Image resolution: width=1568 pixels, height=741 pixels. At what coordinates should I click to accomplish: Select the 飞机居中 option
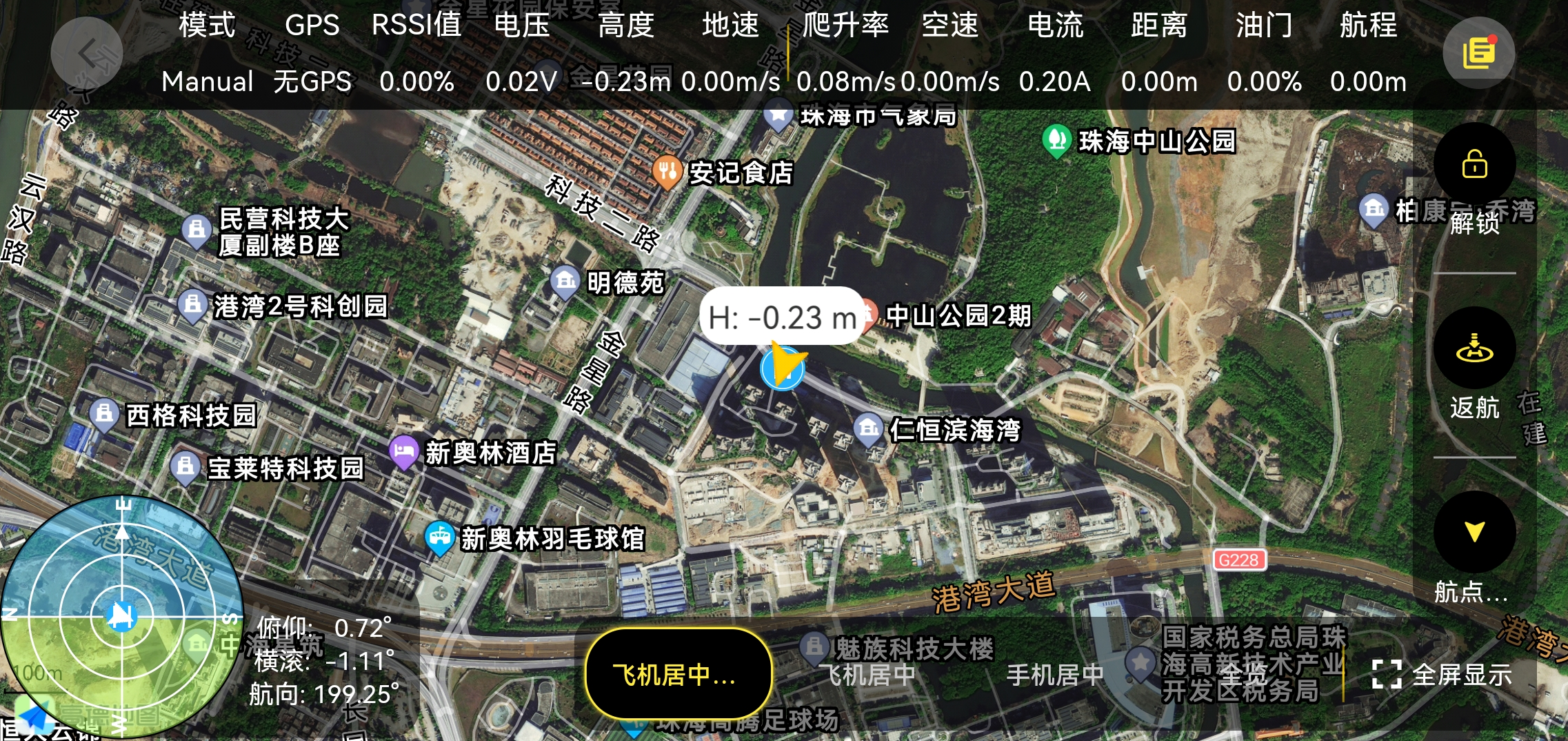pyautogui.click(x=871, y=674)
